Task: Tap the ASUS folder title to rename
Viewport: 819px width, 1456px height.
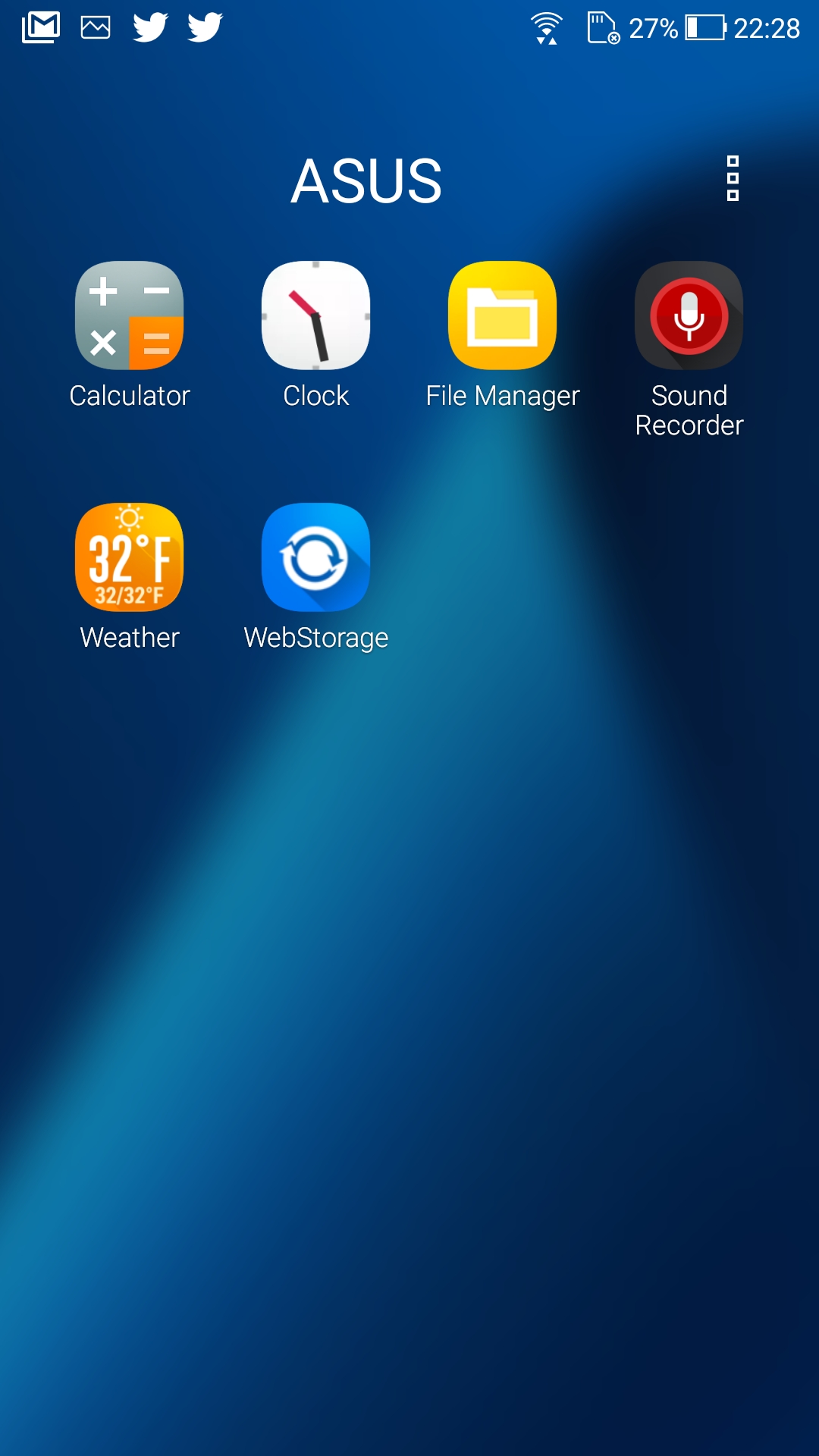Action: click(366, 180)
